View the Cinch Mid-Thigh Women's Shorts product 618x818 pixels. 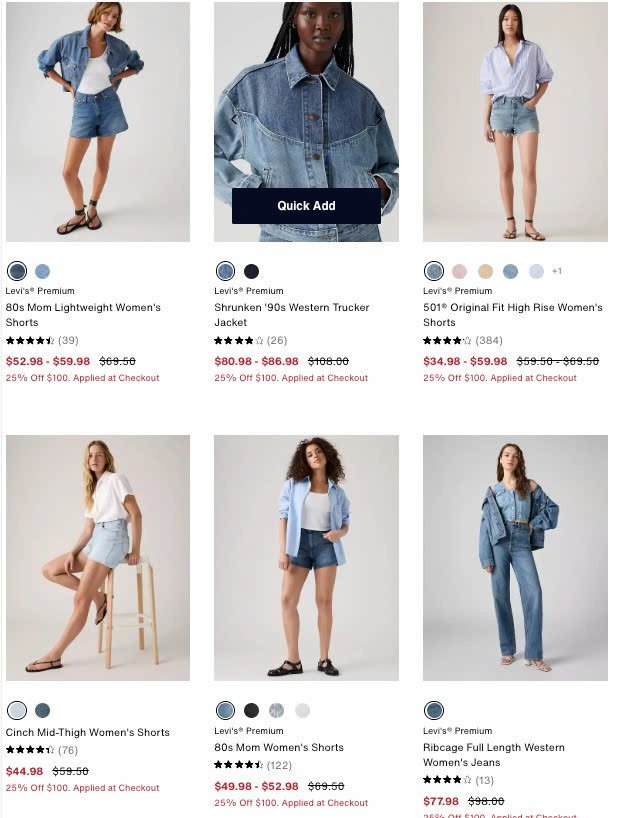88,732
